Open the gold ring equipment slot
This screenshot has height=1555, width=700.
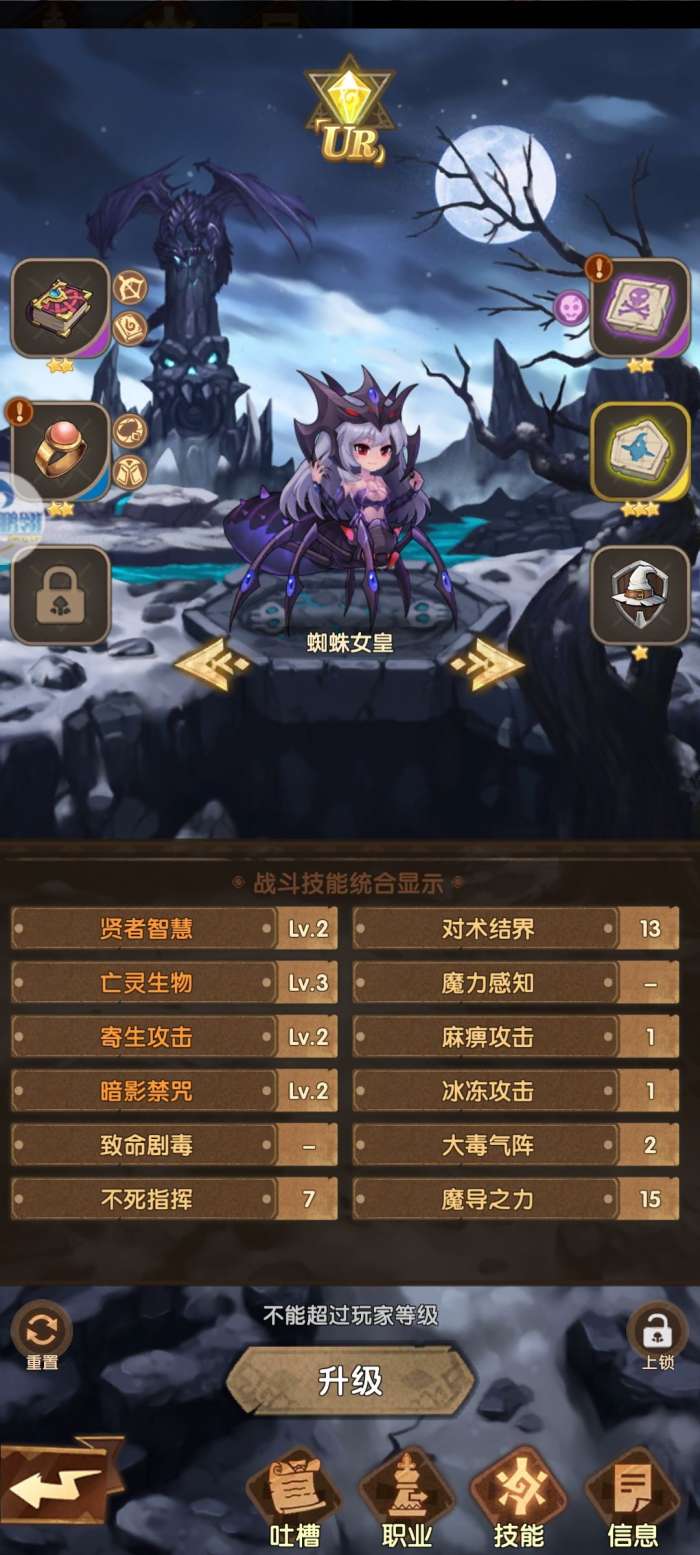61,452
